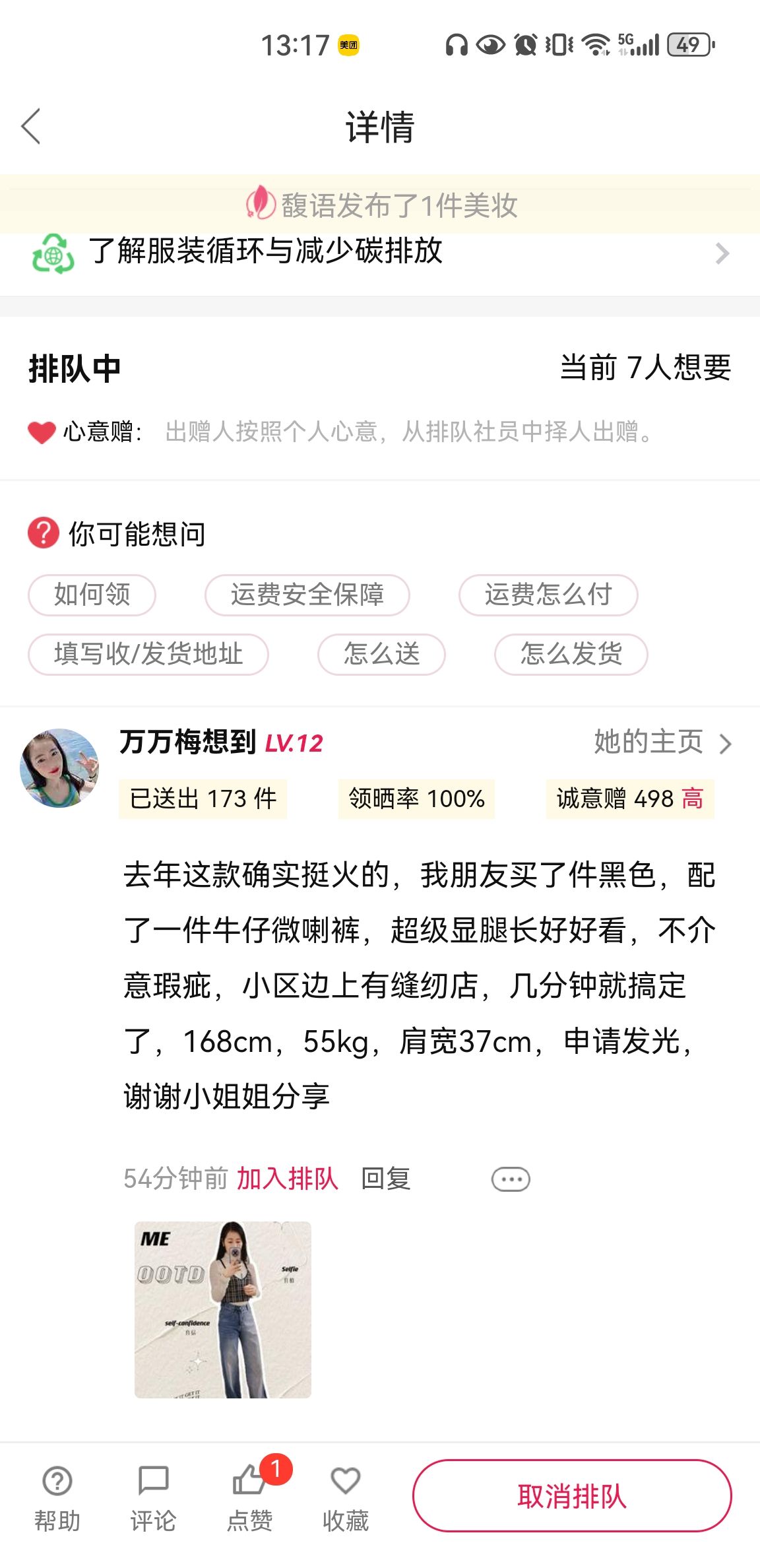The width and height of the screenshot is (760, 1568).
Task: Select the 怎么发货 chip
Action: [x=571, y=654]
